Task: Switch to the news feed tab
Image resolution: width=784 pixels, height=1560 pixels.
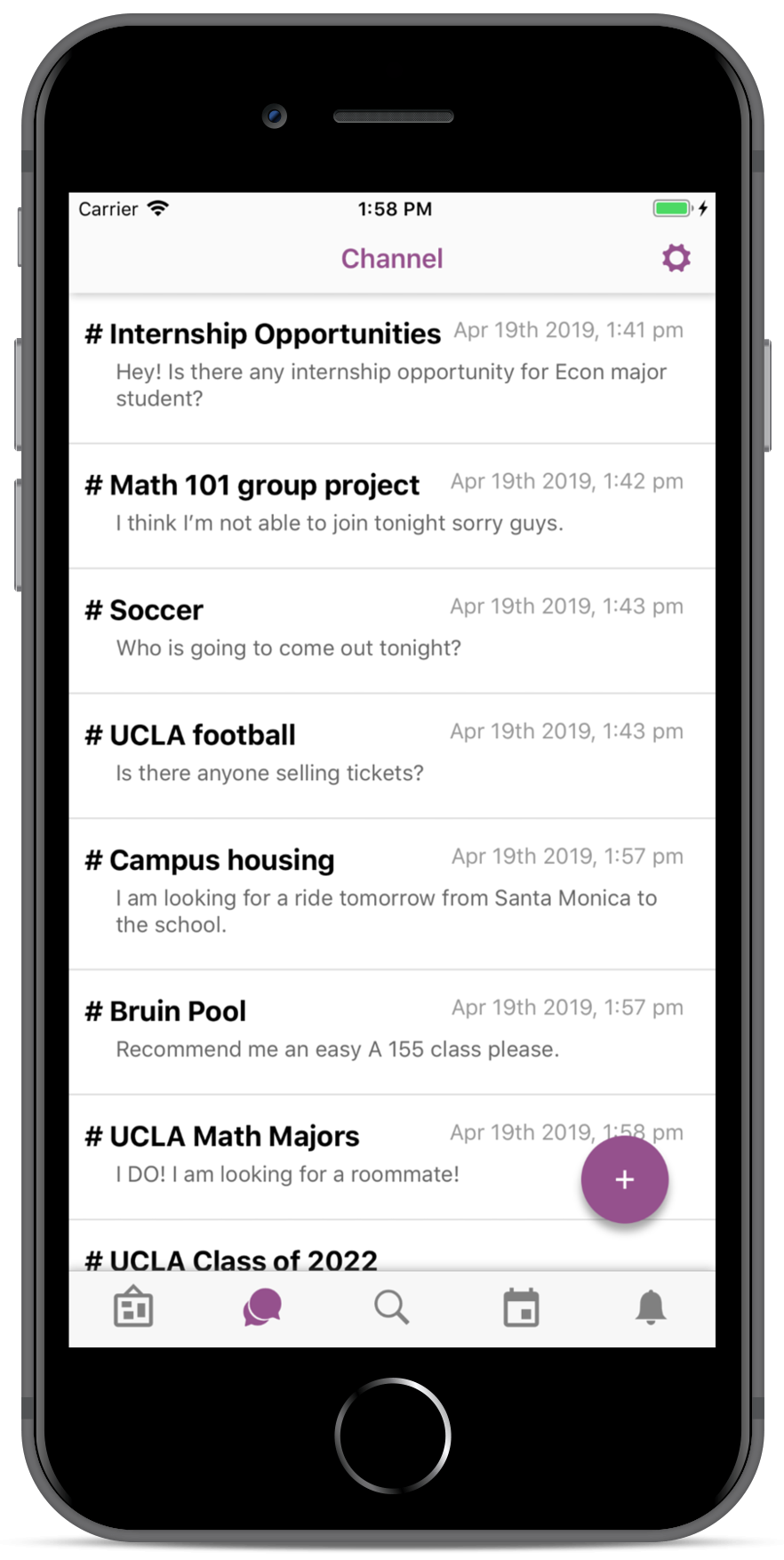Action: pos(133,1307)
